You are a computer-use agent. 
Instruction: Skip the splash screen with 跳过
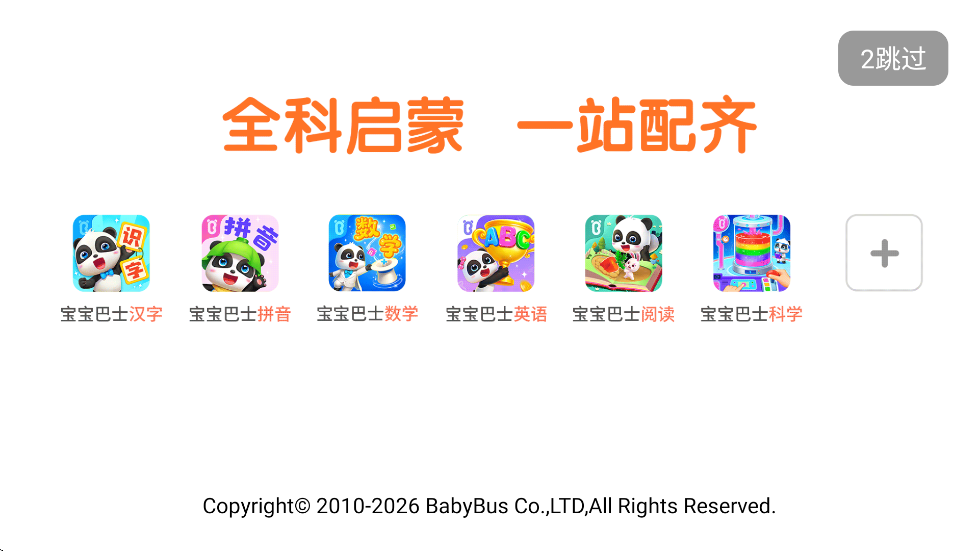[892, 59]
